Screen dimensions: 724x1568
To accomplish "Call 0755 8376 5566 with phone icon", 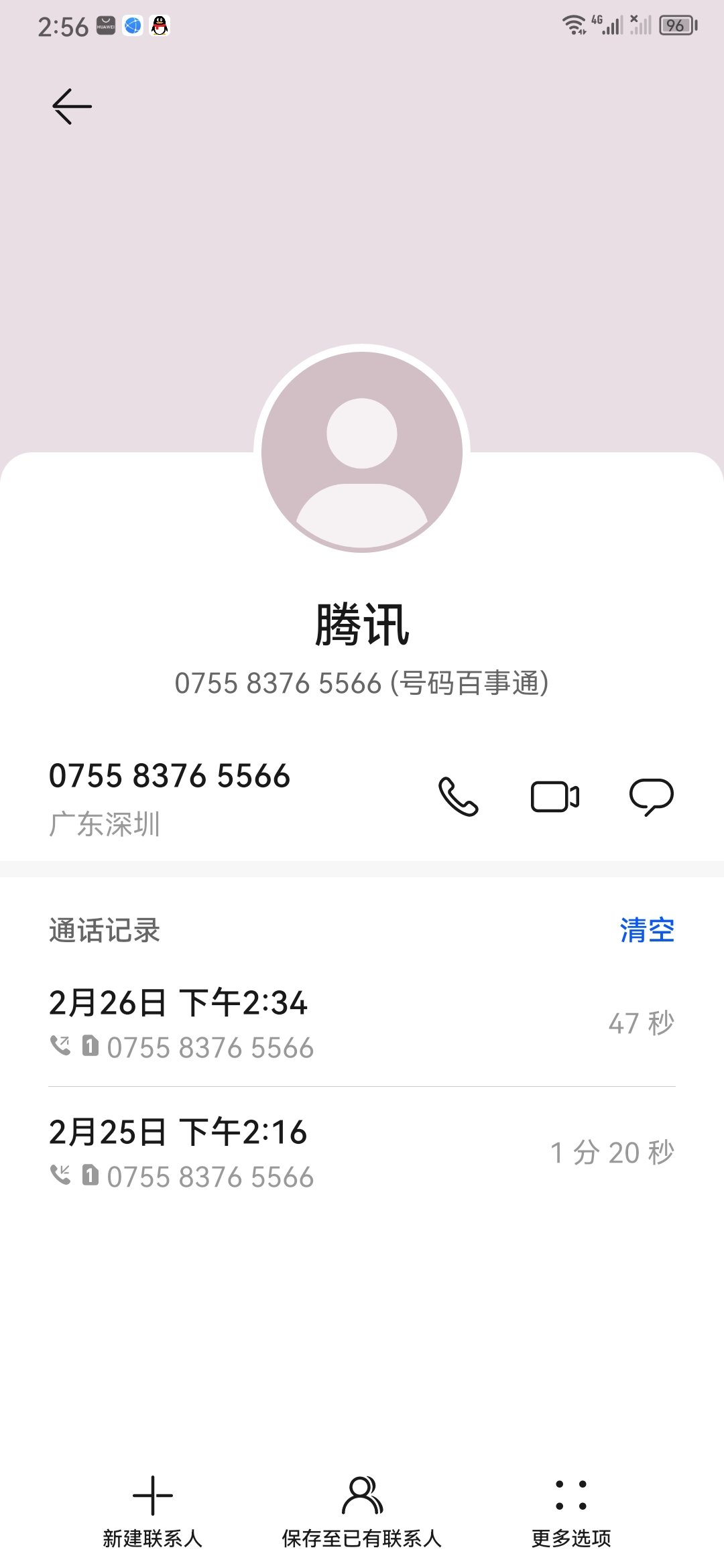I will click(459, 796).
